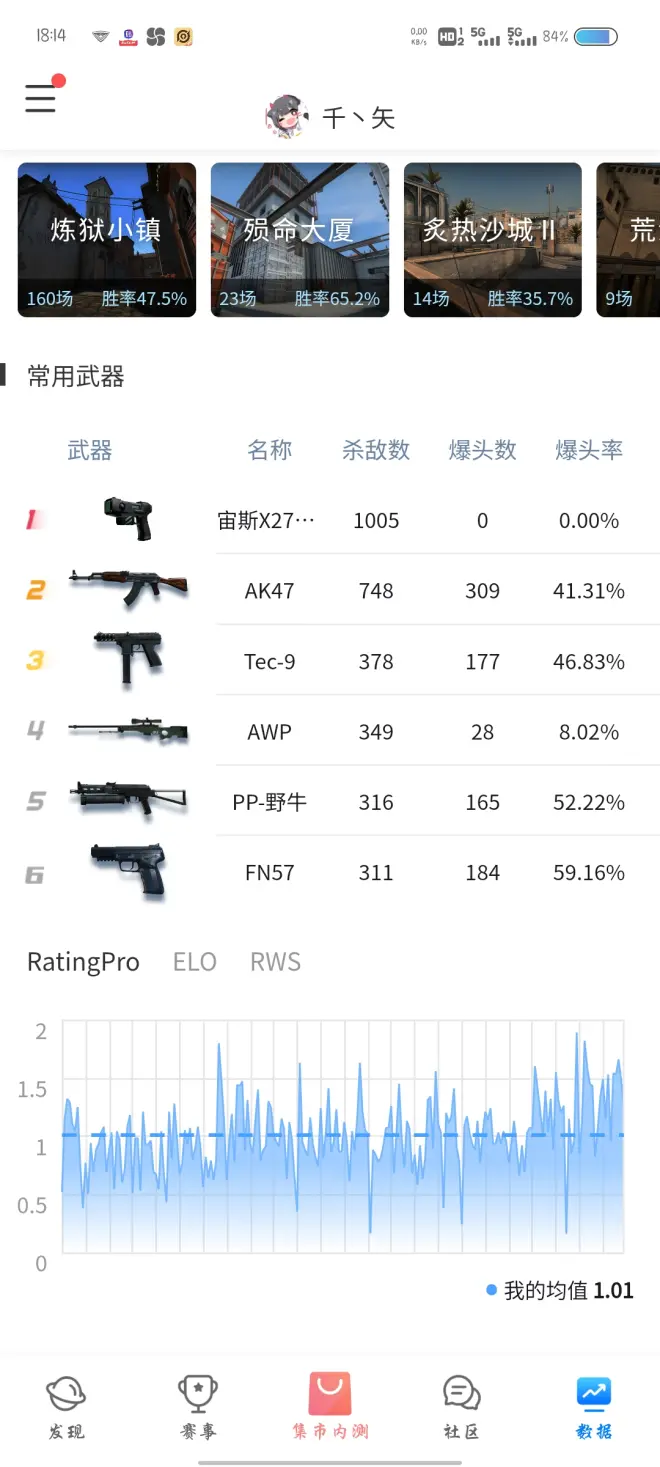Switch to the RWS chart tab
660x1467 pixels.
pyautogui.click(x=275, y=962)
